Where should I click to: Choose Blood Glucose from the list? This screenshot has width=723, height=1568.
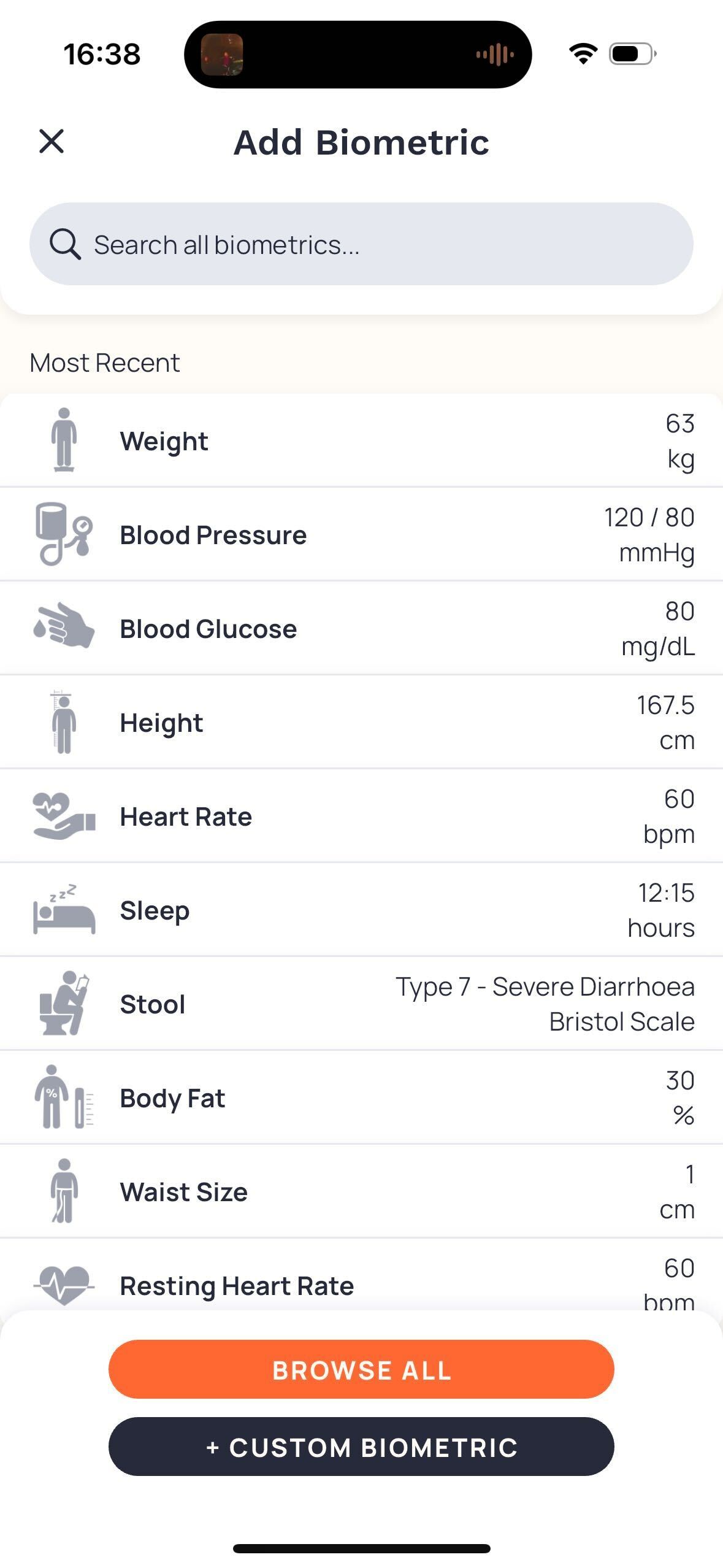tap(361, 628)
